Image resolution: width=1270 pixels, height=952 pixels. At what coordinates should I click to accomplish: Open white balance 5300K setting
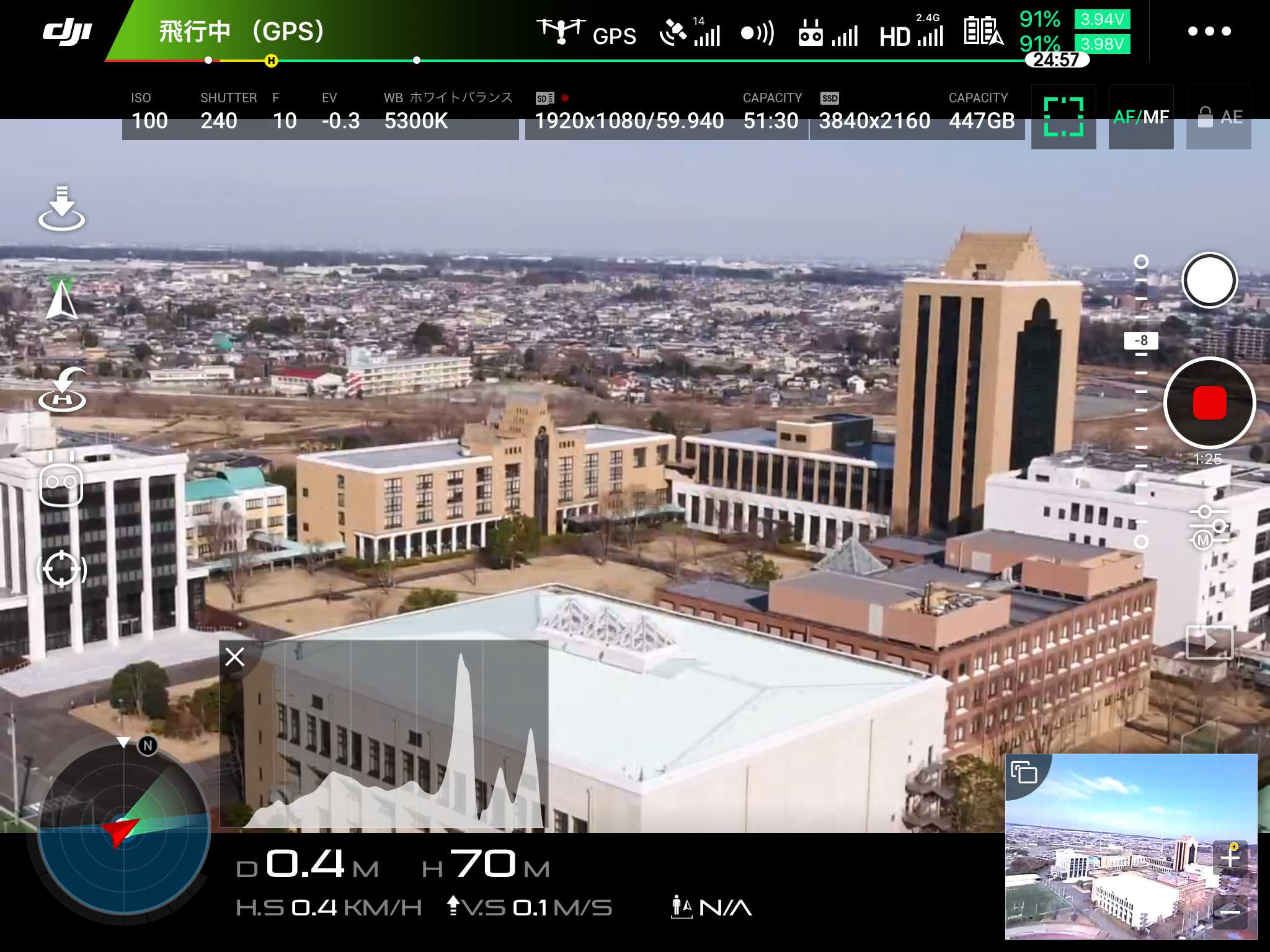(416, 120)
